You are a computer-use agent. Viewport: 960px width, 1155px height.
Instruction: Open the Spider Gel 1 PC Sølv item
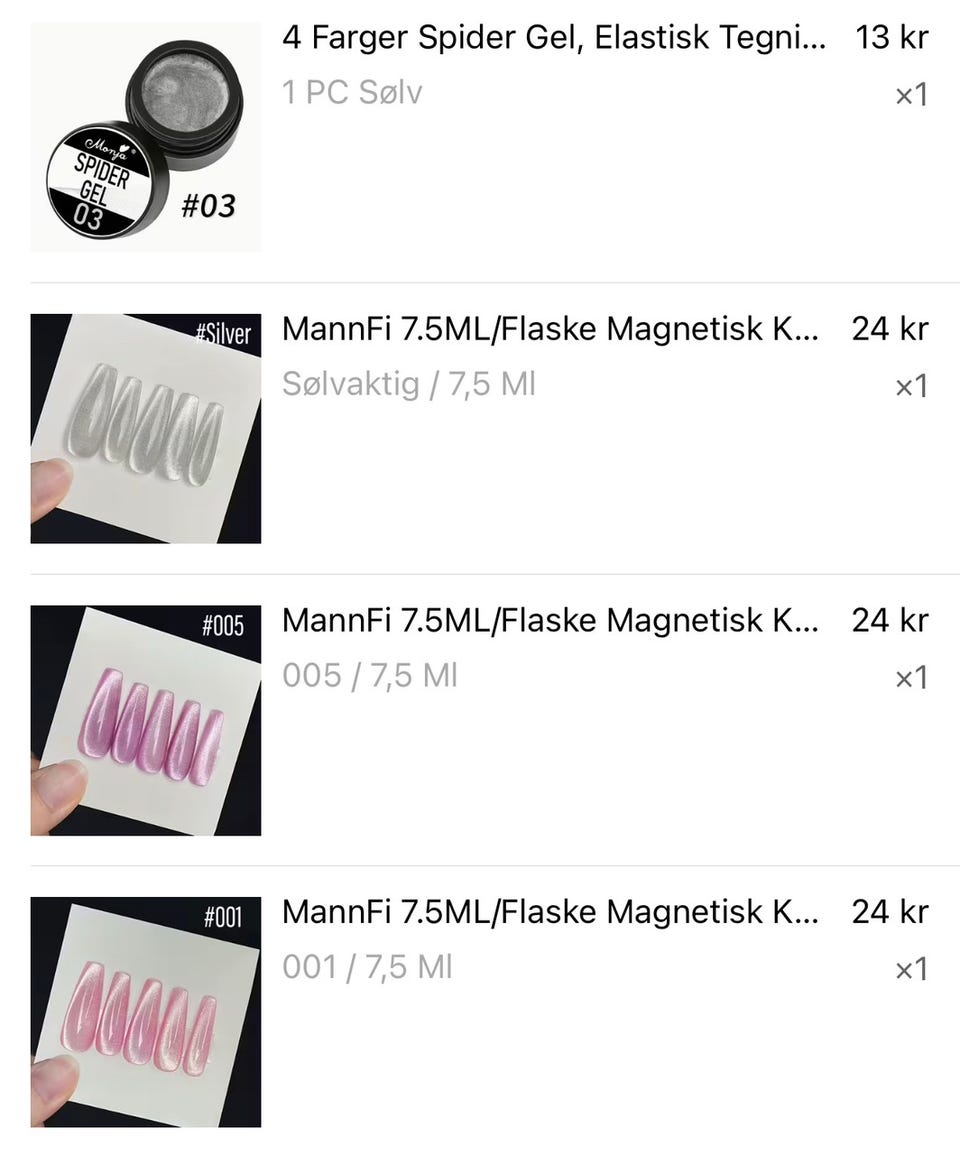click(x=553, y=39)
